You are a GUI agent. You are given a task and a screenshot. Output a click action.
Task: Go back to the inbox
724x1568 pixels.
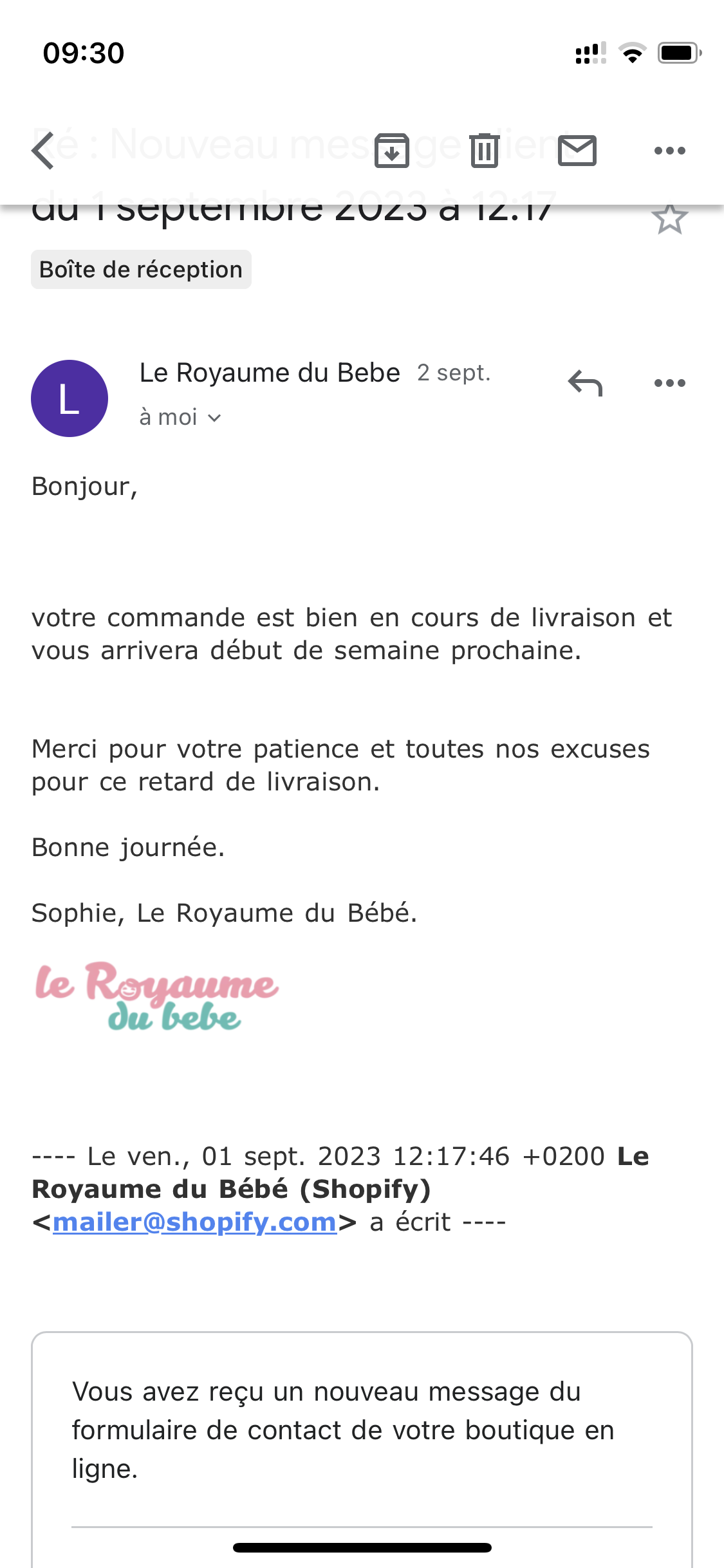[43, 150]
